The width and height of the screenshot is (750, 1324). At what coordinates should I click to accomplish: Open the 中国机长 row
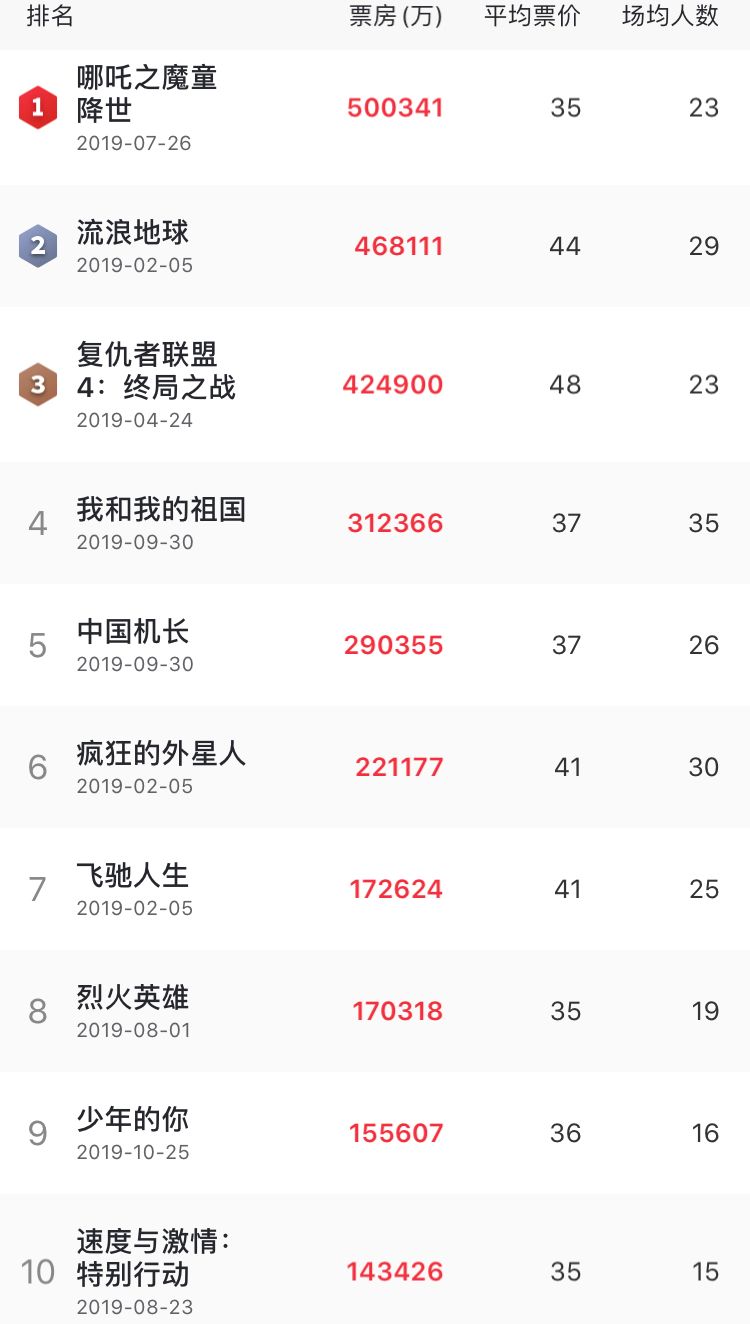[x=133, y=632]
